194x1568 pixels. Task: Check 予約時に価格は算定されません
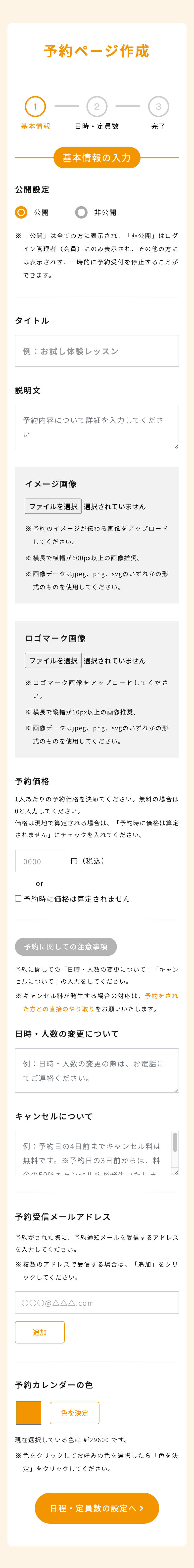point(18,898)
